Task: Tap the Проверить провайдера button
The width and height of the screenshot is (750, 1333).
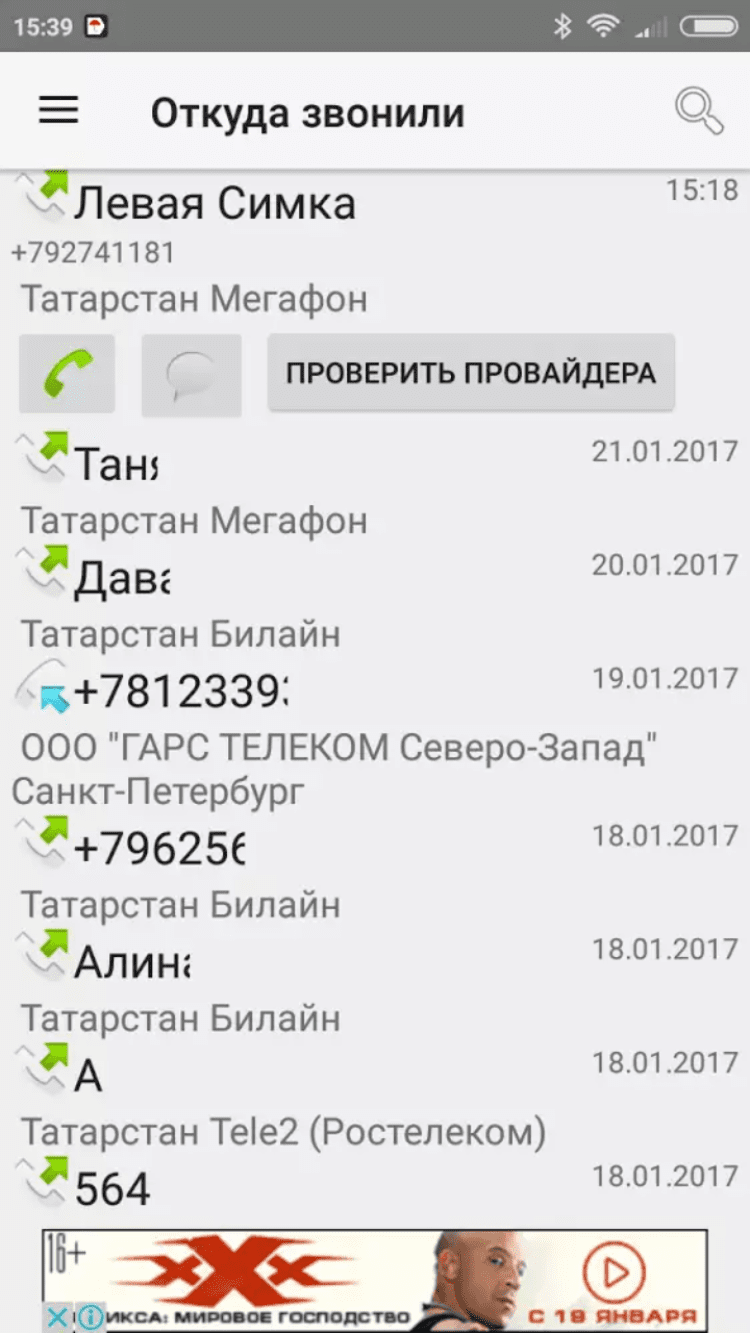Action: tap(470, 373)
